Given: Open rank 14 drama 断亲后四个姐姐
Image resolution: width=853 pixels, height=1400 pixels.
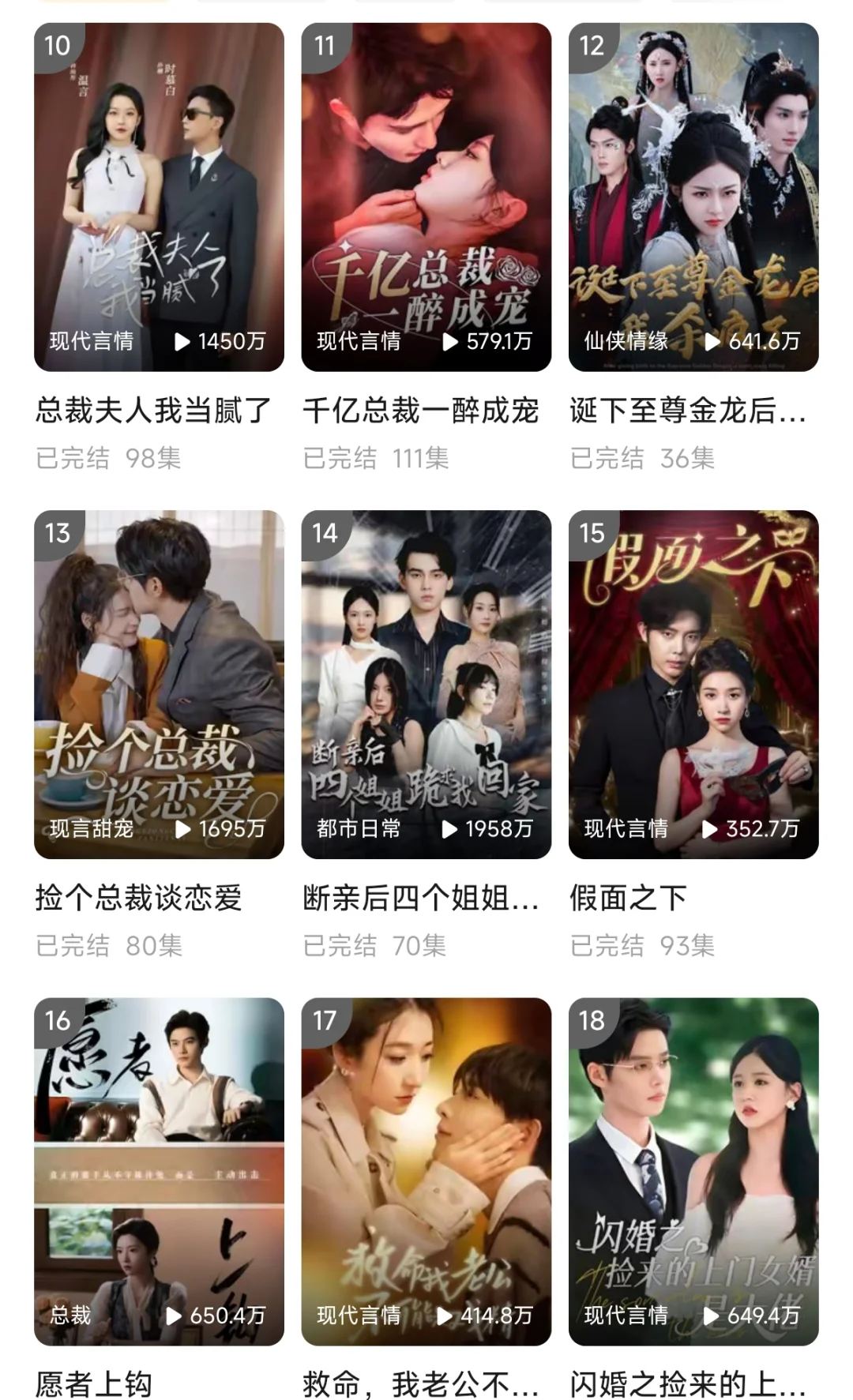Looking at the screenshot, I should tap(426, 684).
